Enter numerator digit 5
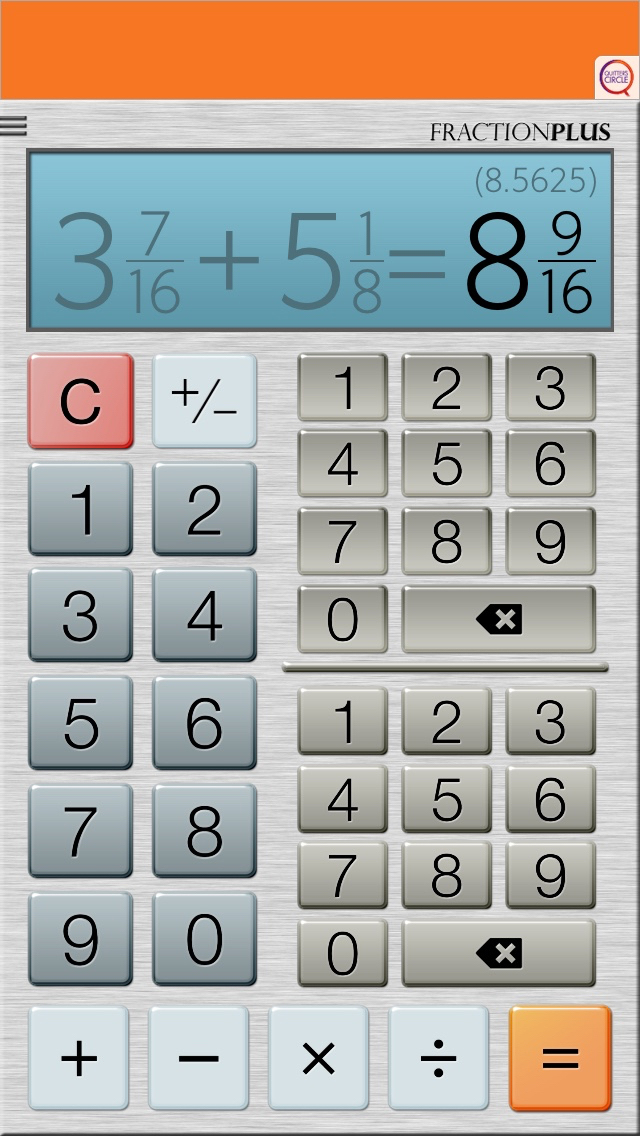The height and width of the screenshot is (1136, 640). pos(446,464)
